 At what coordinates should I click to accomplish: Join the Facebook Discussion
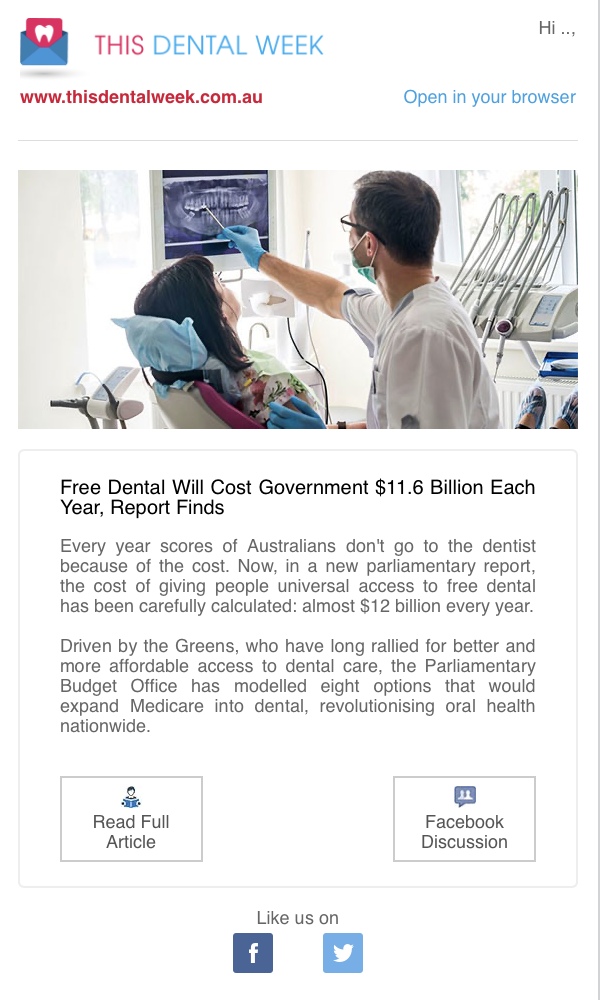coord(464,819)
